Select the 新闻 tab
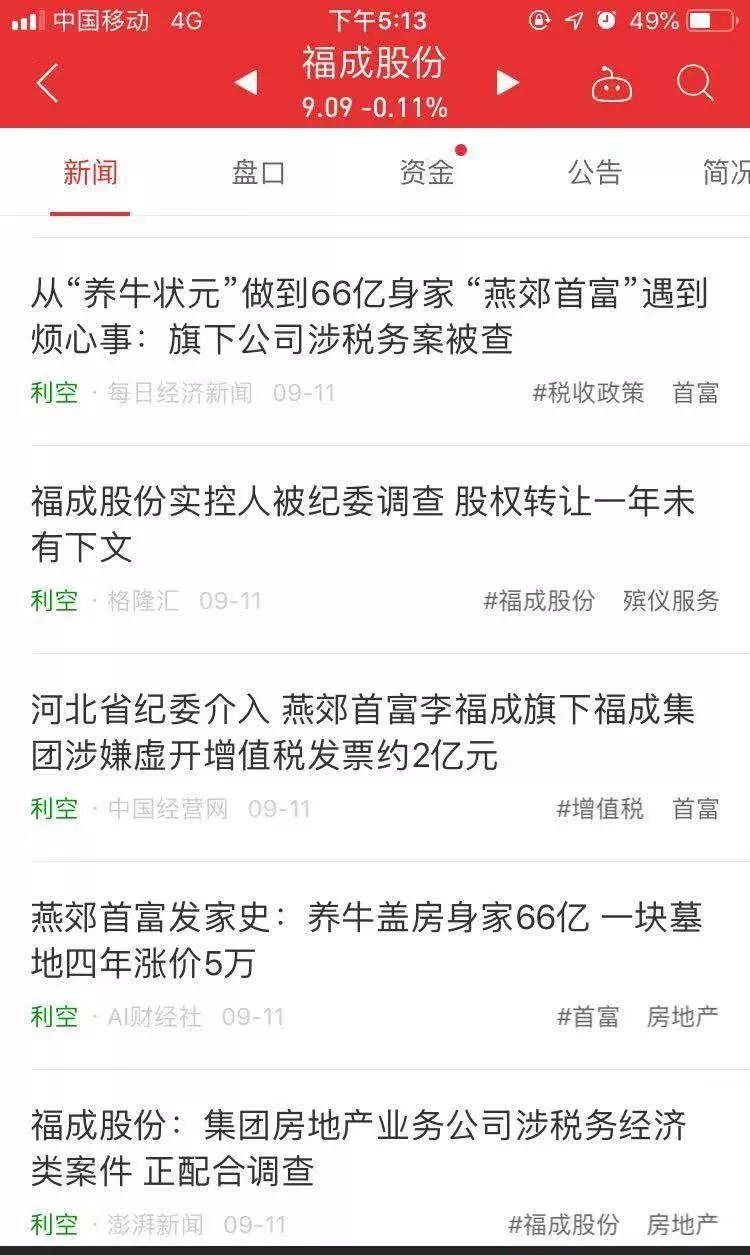 click(90, 172)
